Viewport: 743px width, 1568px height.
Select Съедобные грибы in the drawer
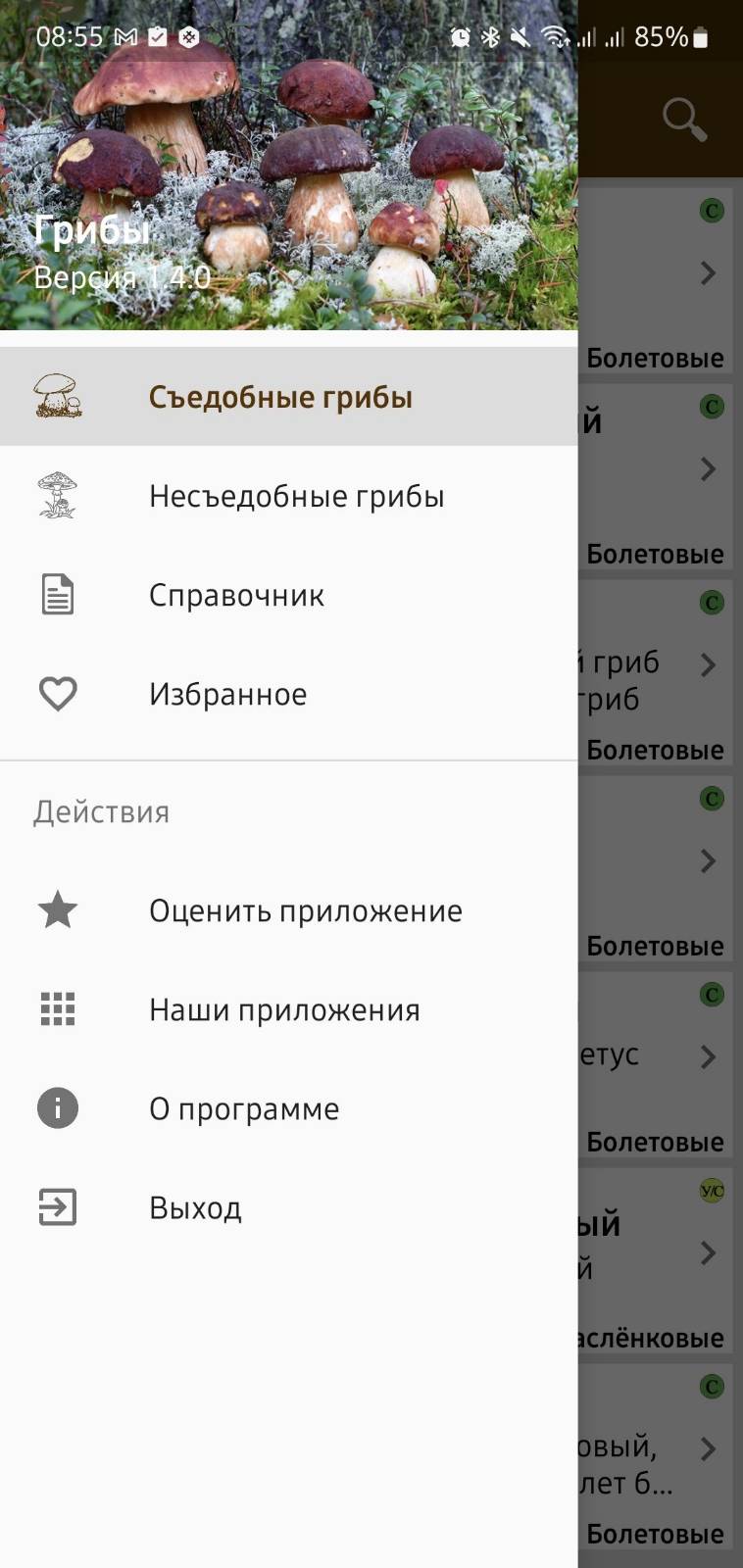click(x=288, y=397)
